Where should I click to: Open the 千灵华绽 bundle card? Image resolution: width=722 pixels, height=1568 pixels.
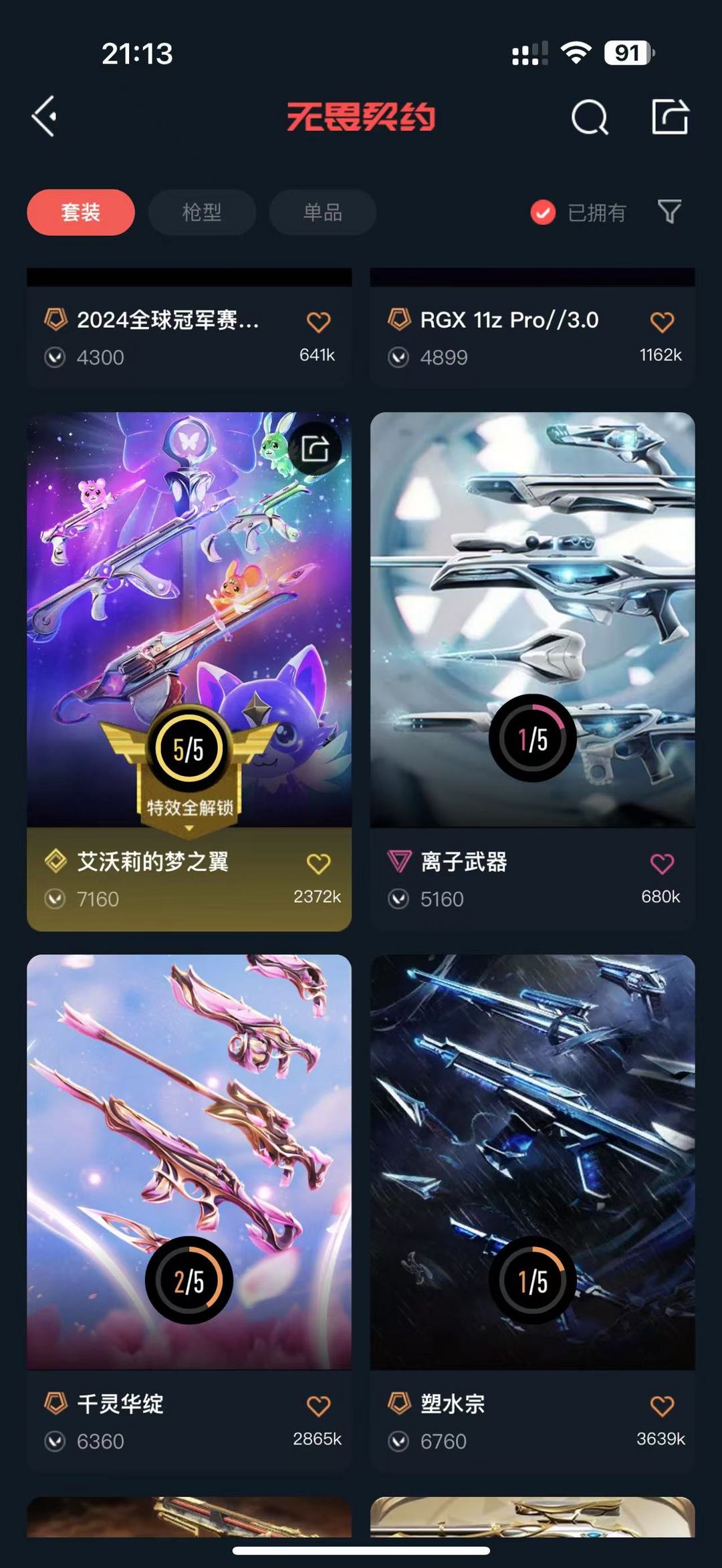[189, 1150]
